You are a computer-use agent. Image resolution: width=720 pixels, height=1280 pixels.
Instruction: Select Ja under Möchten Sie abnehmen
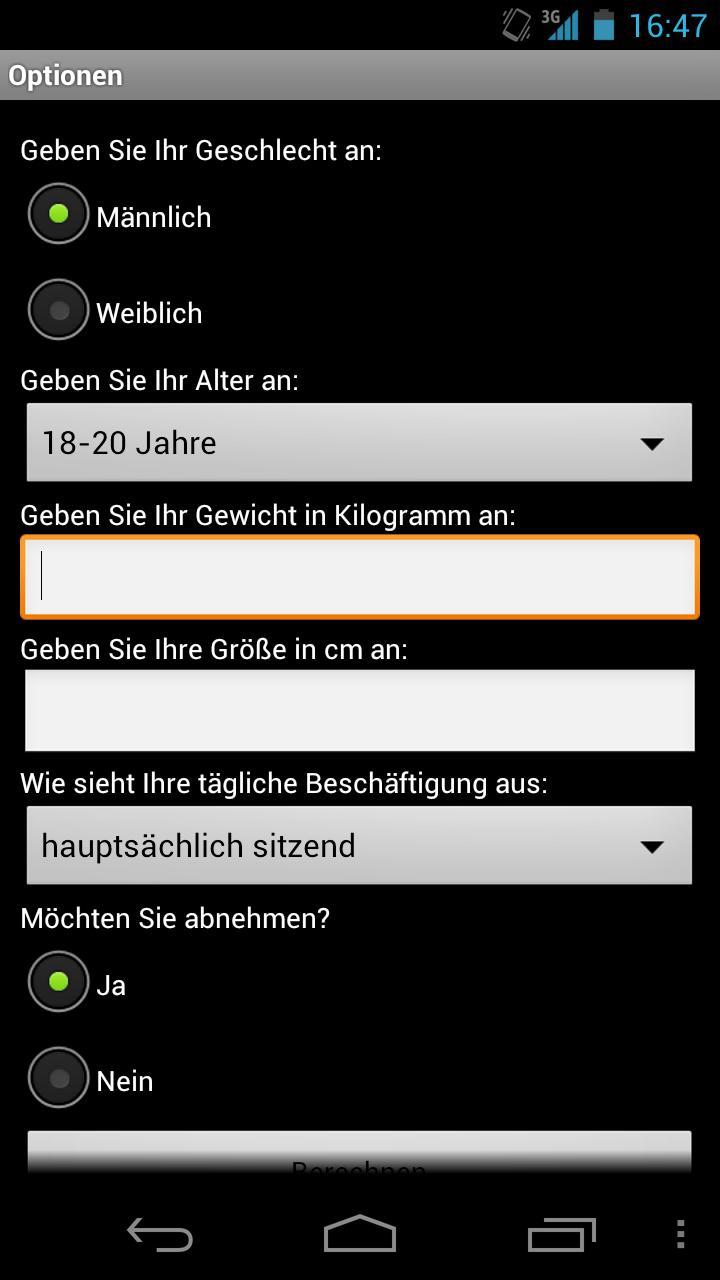pyautogui.click(x=58, y=981)
